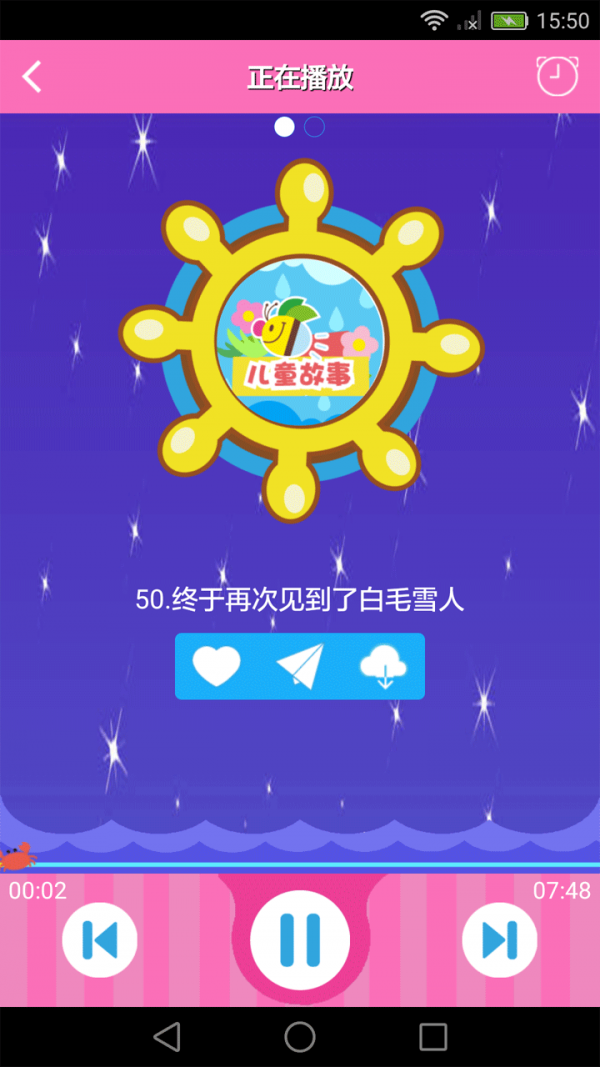Image resolution: width=600 pixels, height=1067 pixels.
Task: Tap the playback progress bar to seek
Action: click(x=300, y=864)
